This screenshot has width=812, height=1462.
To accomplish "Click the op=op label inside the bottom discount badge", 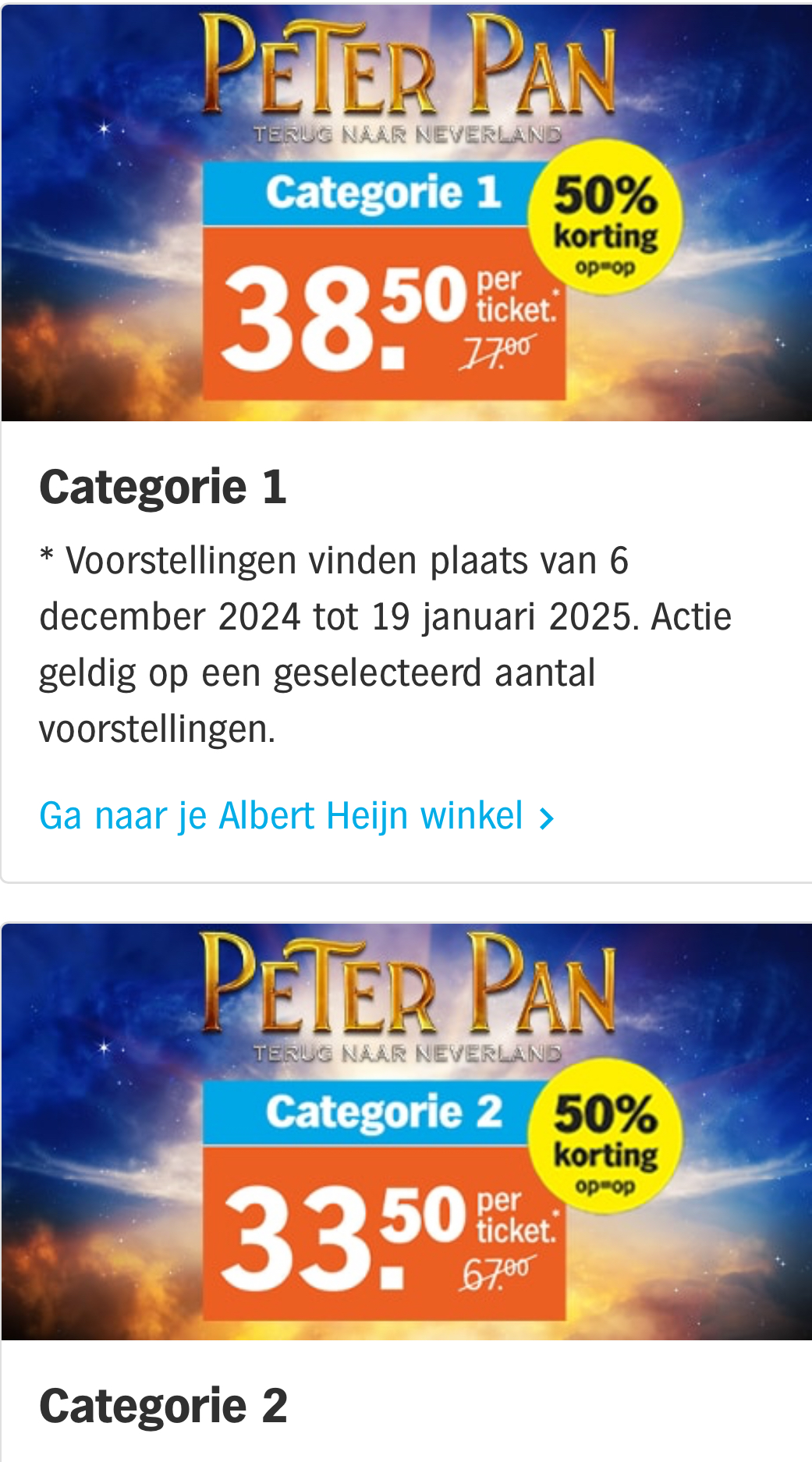I will coord(606,1184).
